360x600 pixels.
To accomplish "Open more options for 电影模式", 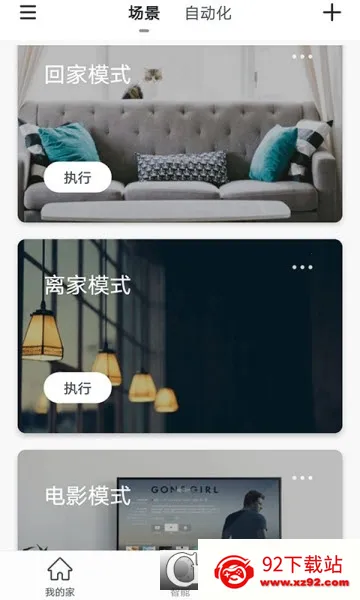I will point(302,478).
